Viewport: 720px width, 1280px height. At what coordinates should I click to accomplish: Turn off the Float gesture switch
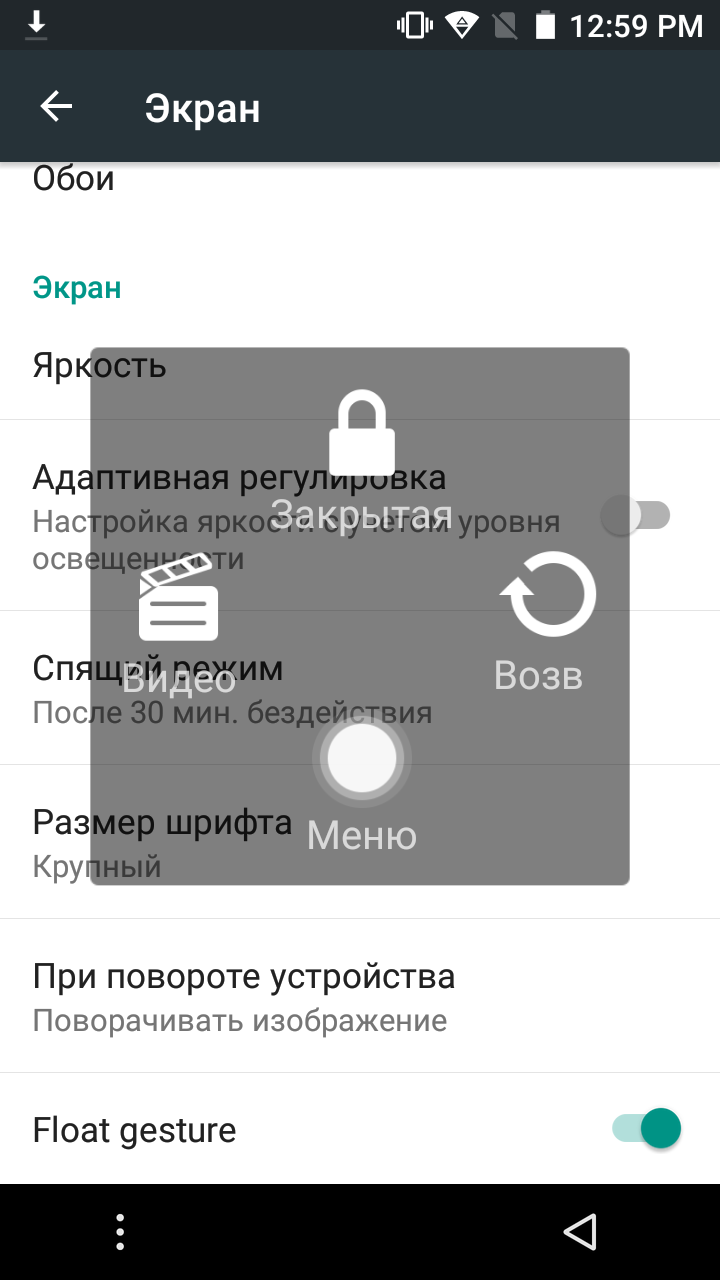647,1129
